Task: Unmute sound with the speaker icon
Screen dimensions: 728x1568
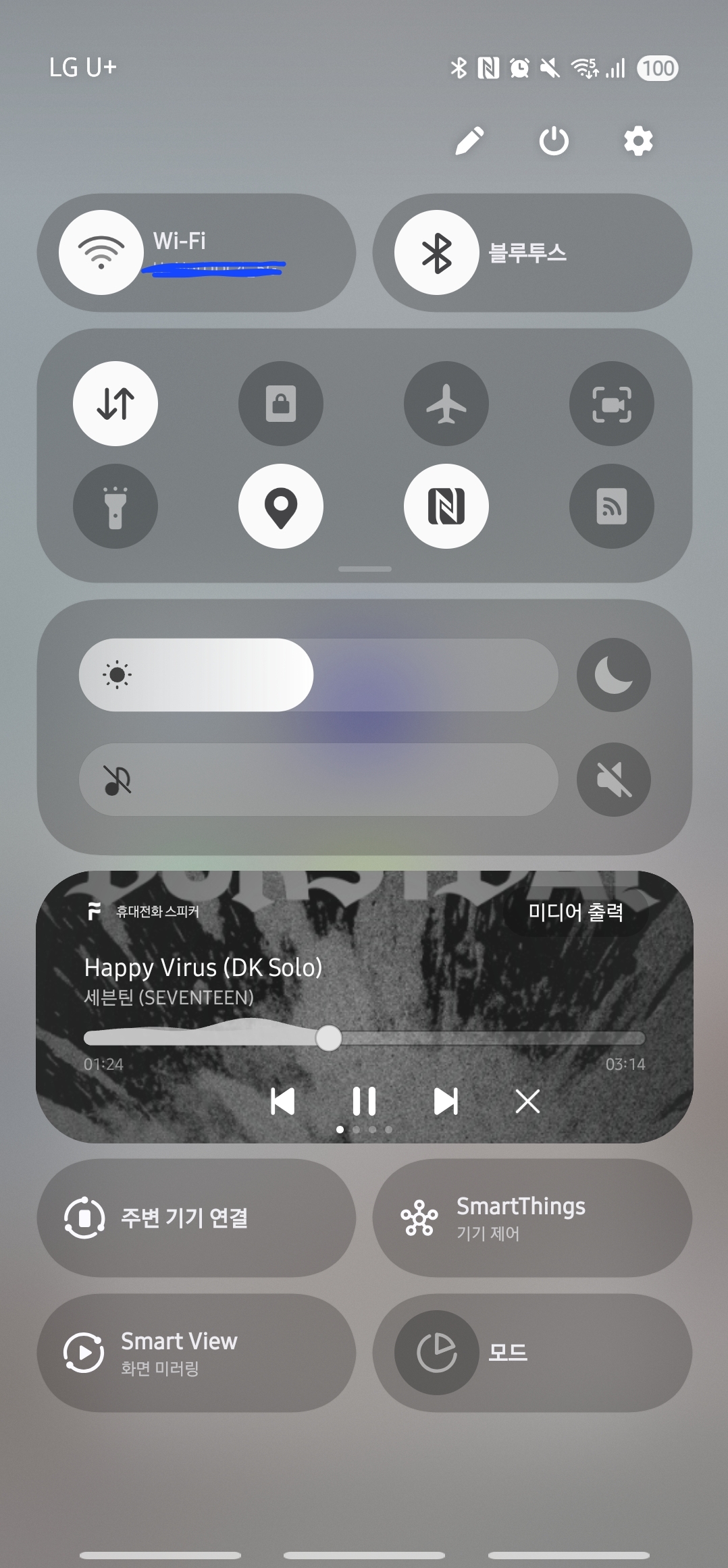Action: pyautogui.click(x=613, y=780)
